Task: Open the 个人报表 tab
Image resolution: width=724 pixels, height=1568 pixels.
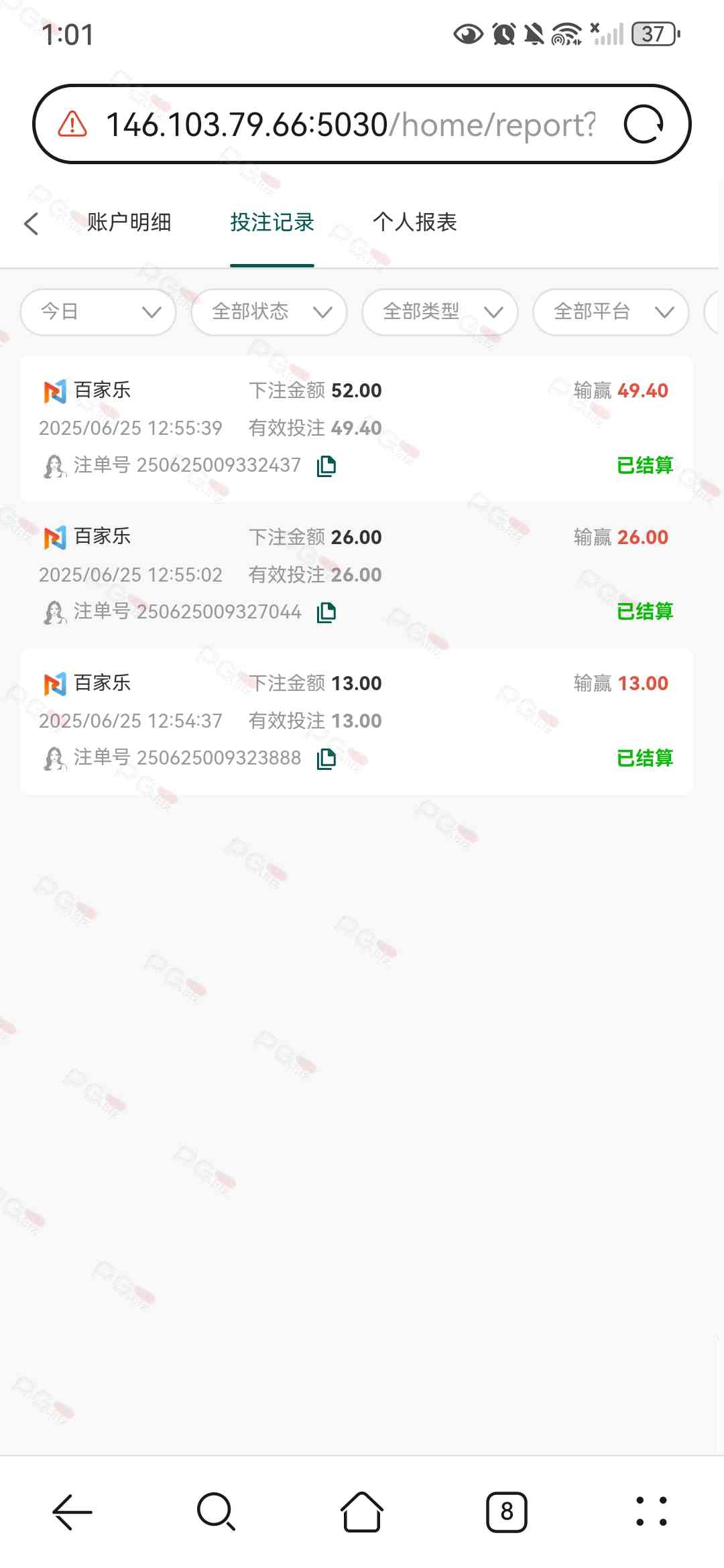Action: tap(414, 222)
